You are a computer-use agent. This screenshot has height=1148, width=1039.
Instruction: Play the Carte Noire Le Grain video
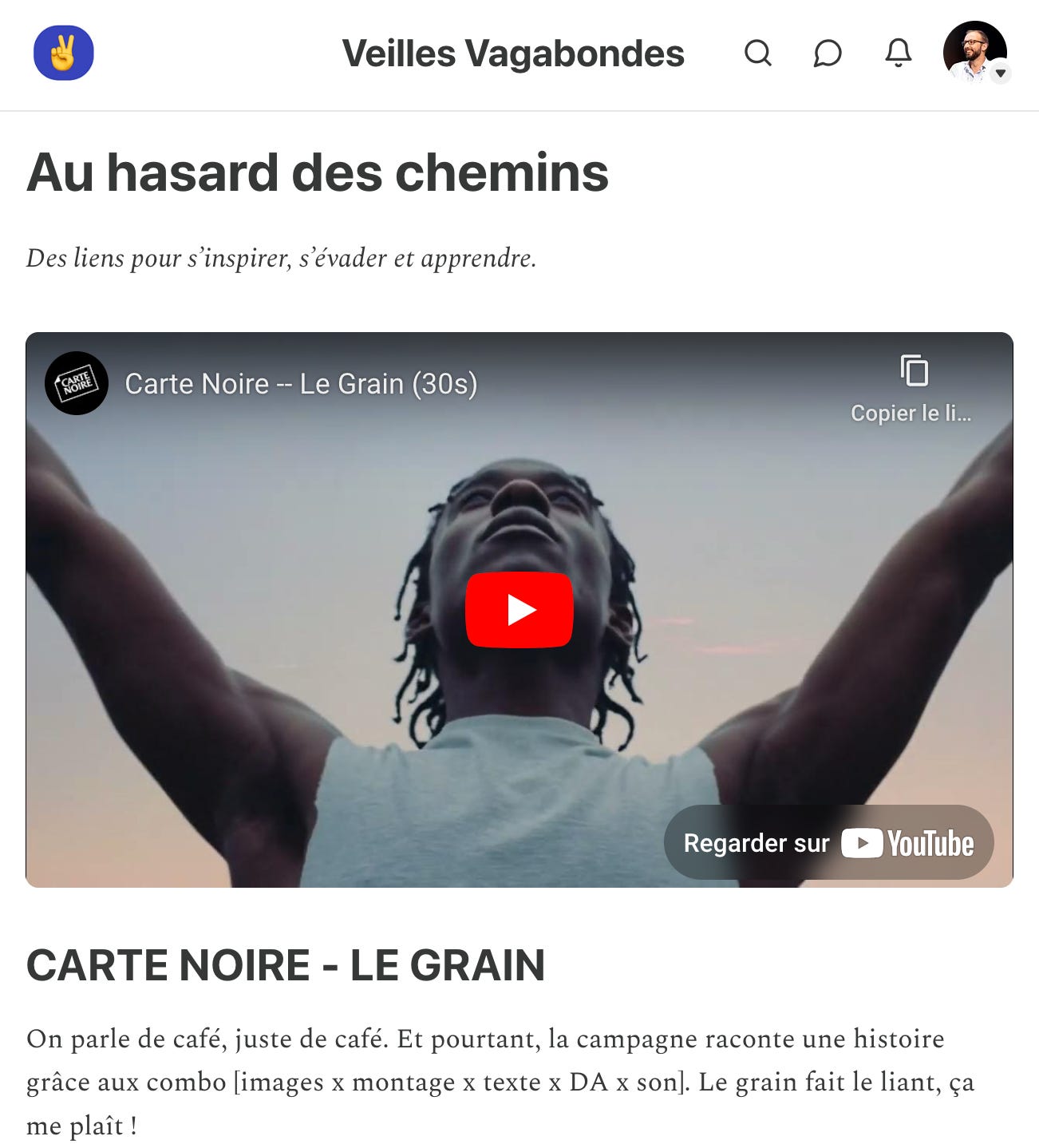tap(519, 610)
